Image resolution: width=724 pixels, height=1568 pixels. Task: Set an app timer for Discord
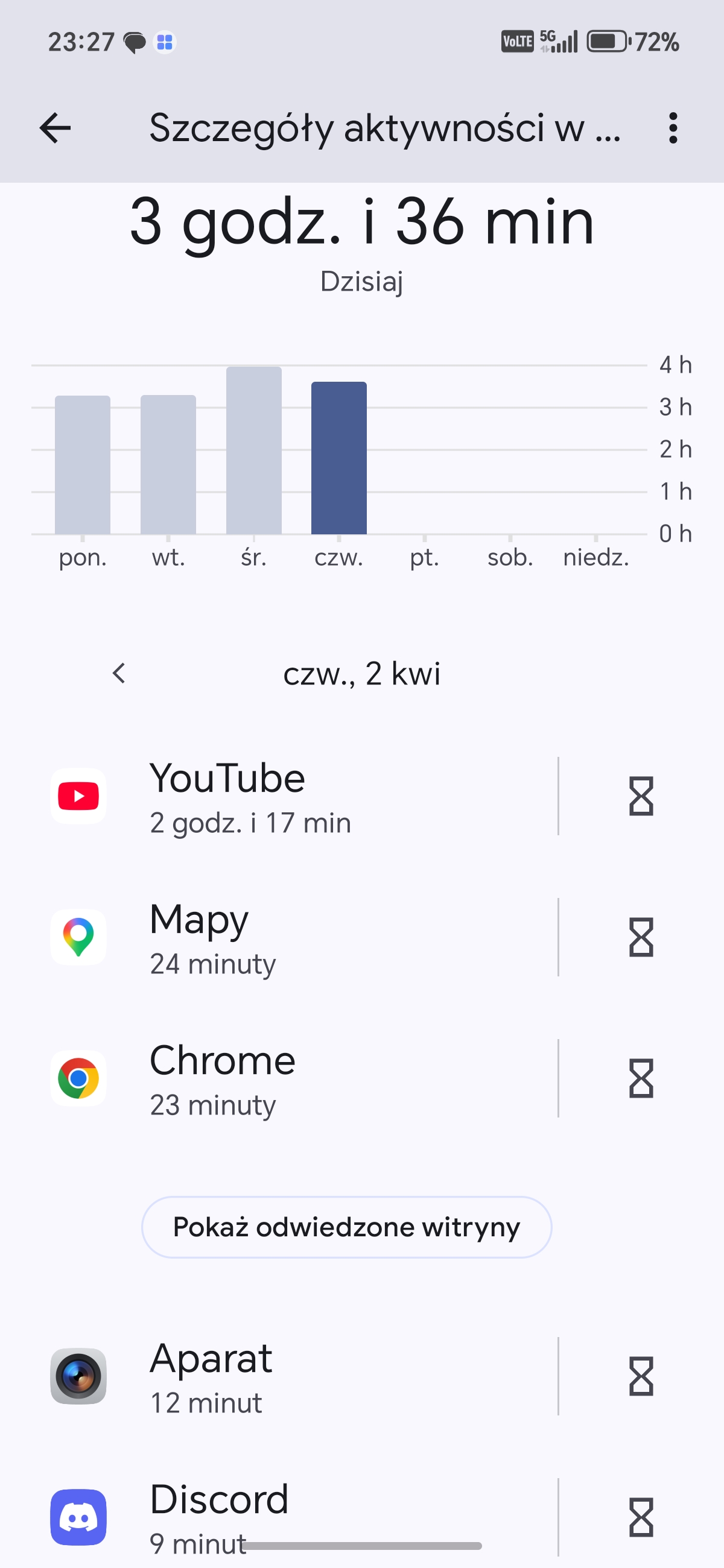[641, 1517]
